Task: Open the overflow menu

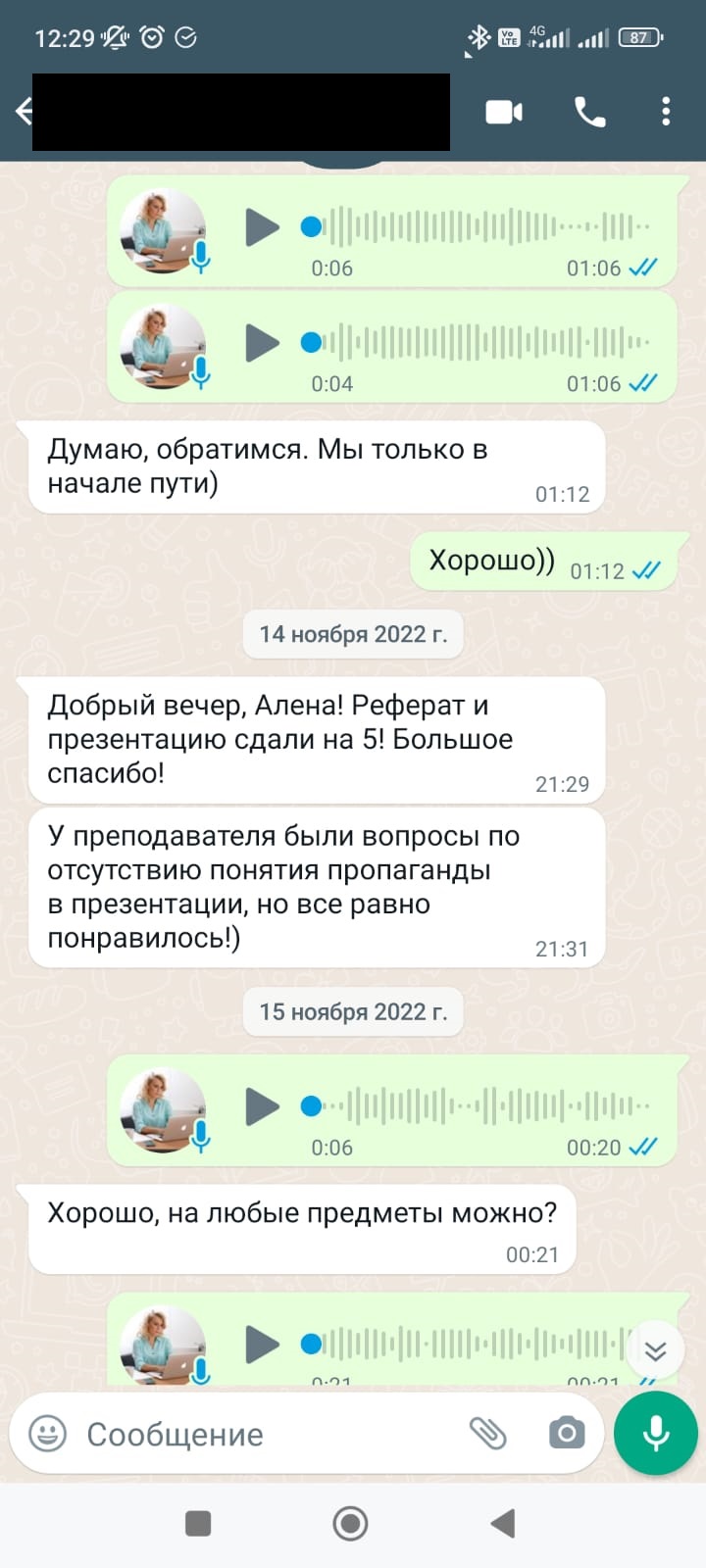Action: tap(666, 112)
